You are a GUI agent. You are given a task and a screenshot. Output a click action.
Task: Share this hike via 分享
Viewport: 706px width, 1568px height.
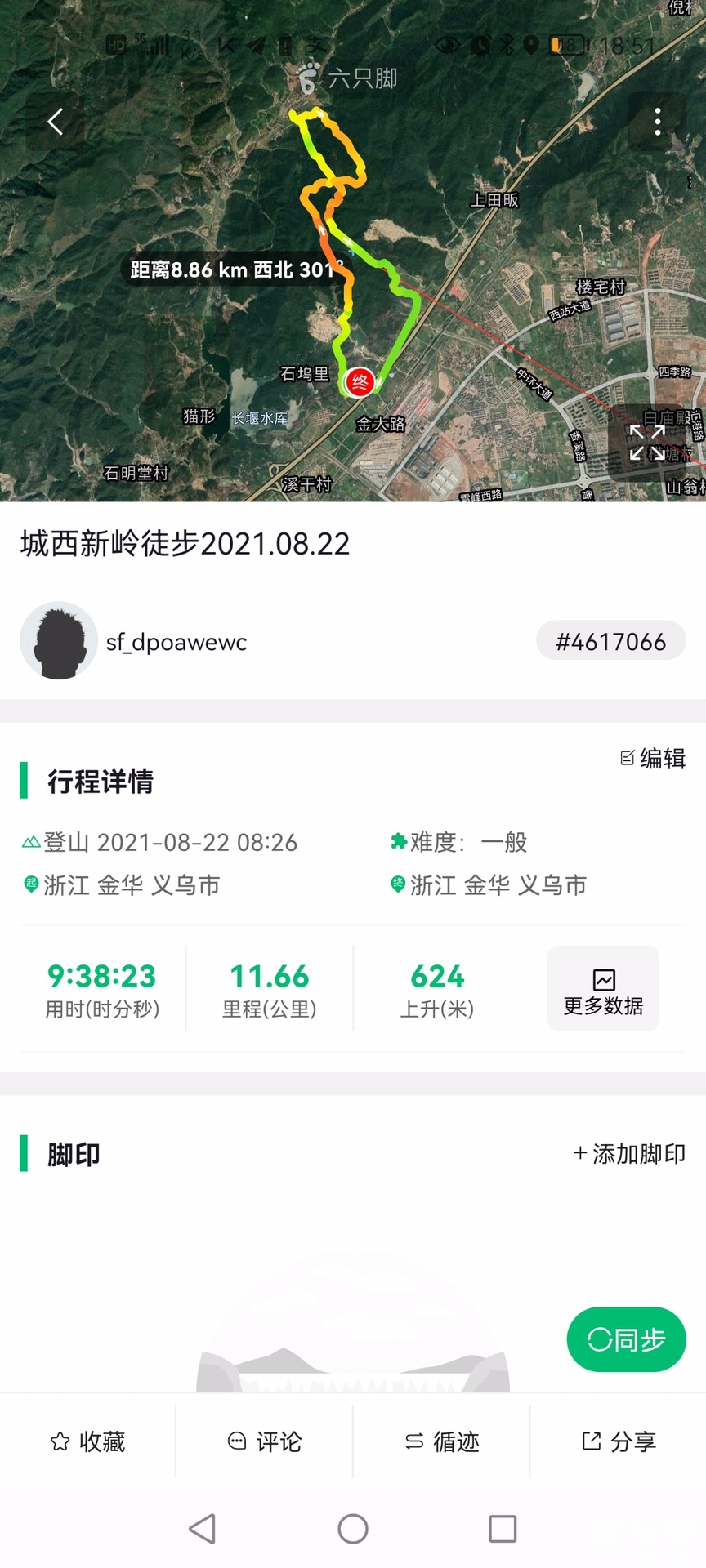click(x=619, y=1441)
